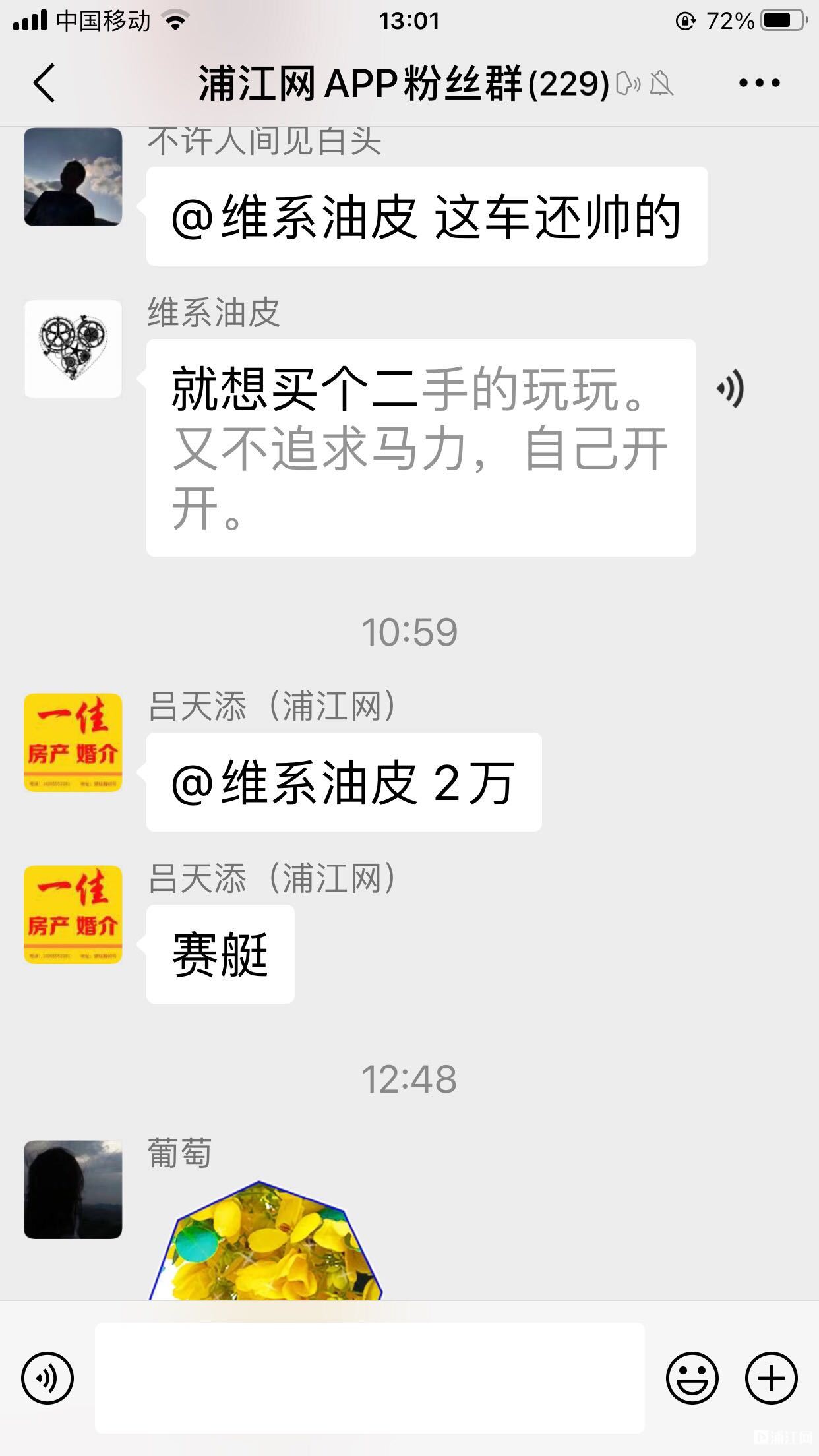Open the emoji picker

[x=692, y=1378]
